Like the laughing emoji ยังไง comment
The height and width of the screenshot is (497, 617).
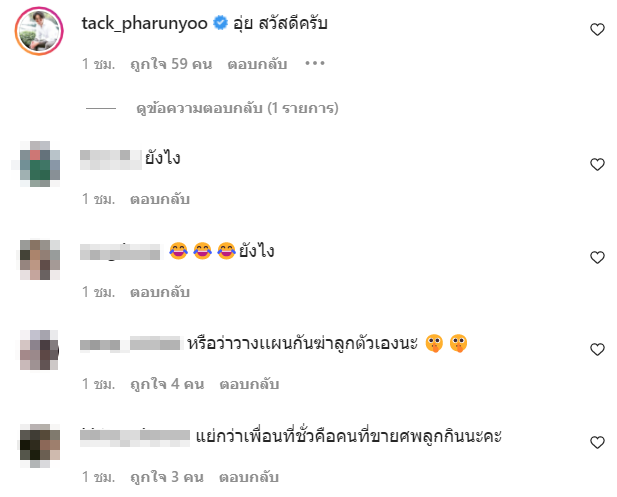597,257
